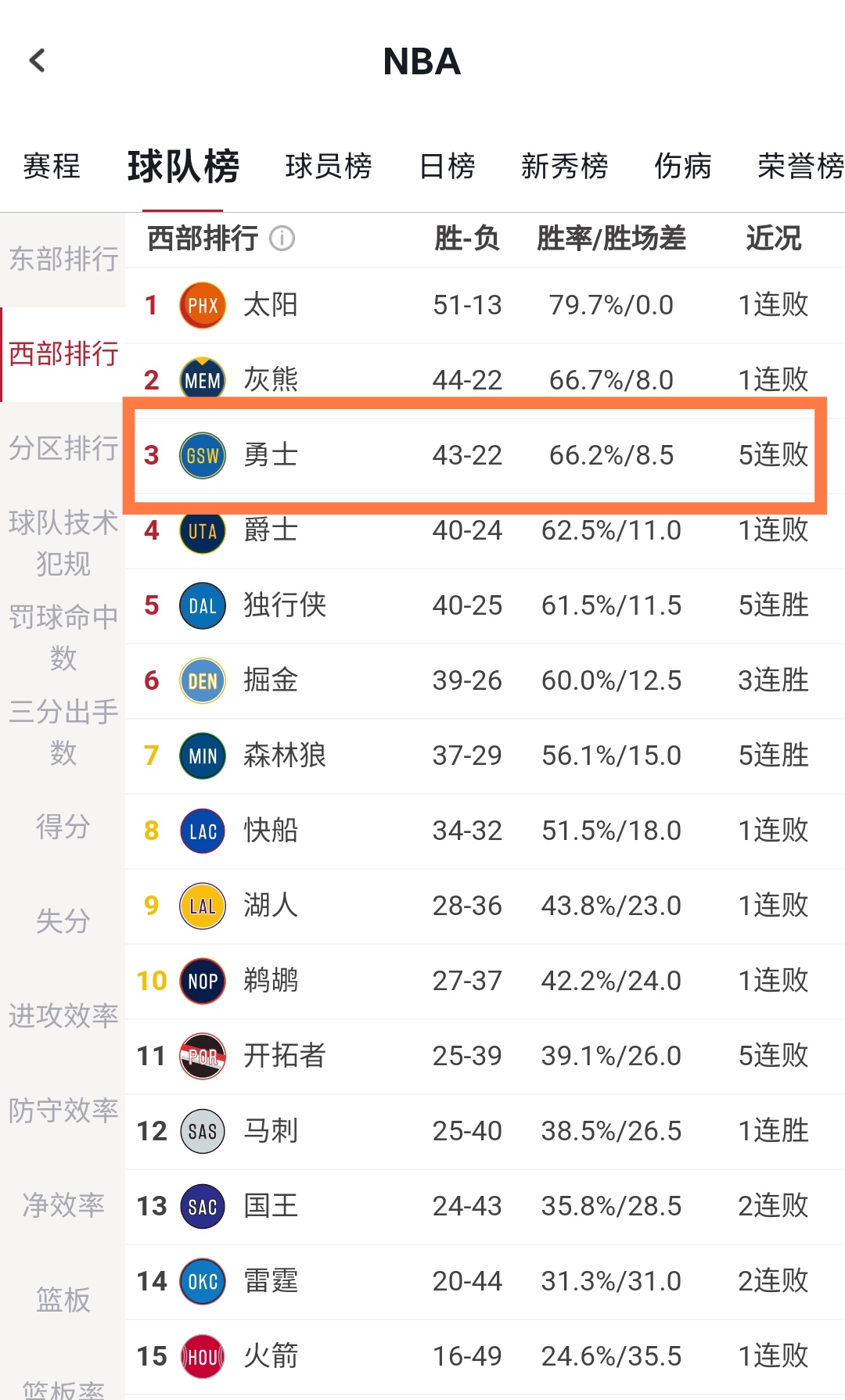Viewport: 845px width, 1400px height.
Task: Open the 火箭 team row
Action: [485, 1356]
